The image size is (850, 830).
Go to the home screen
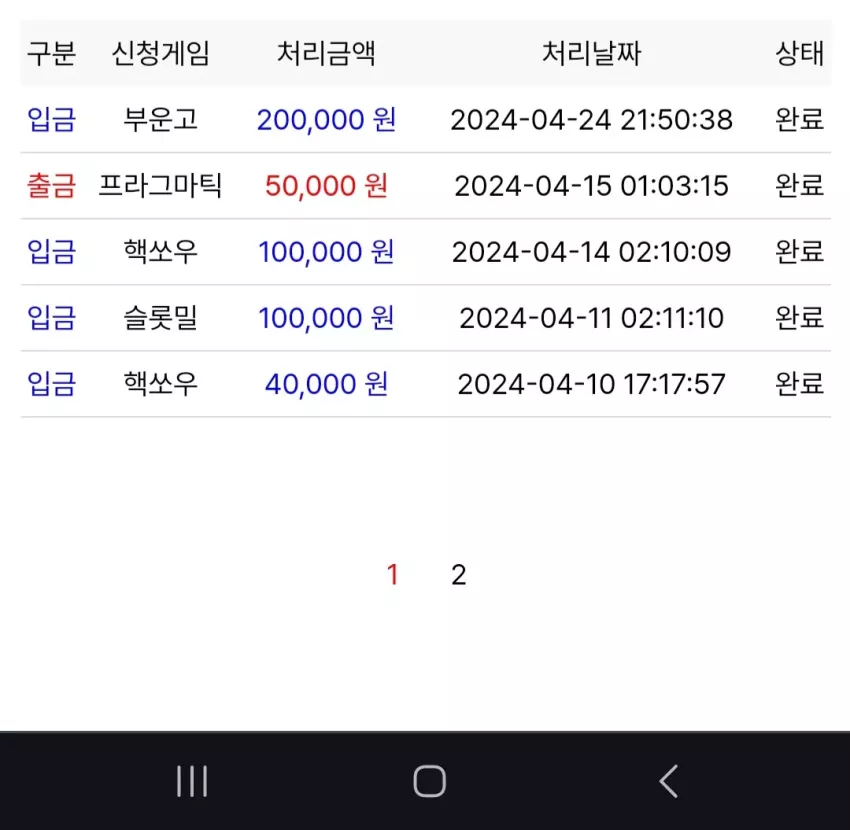pyautogui.click(x=429, y=781)
